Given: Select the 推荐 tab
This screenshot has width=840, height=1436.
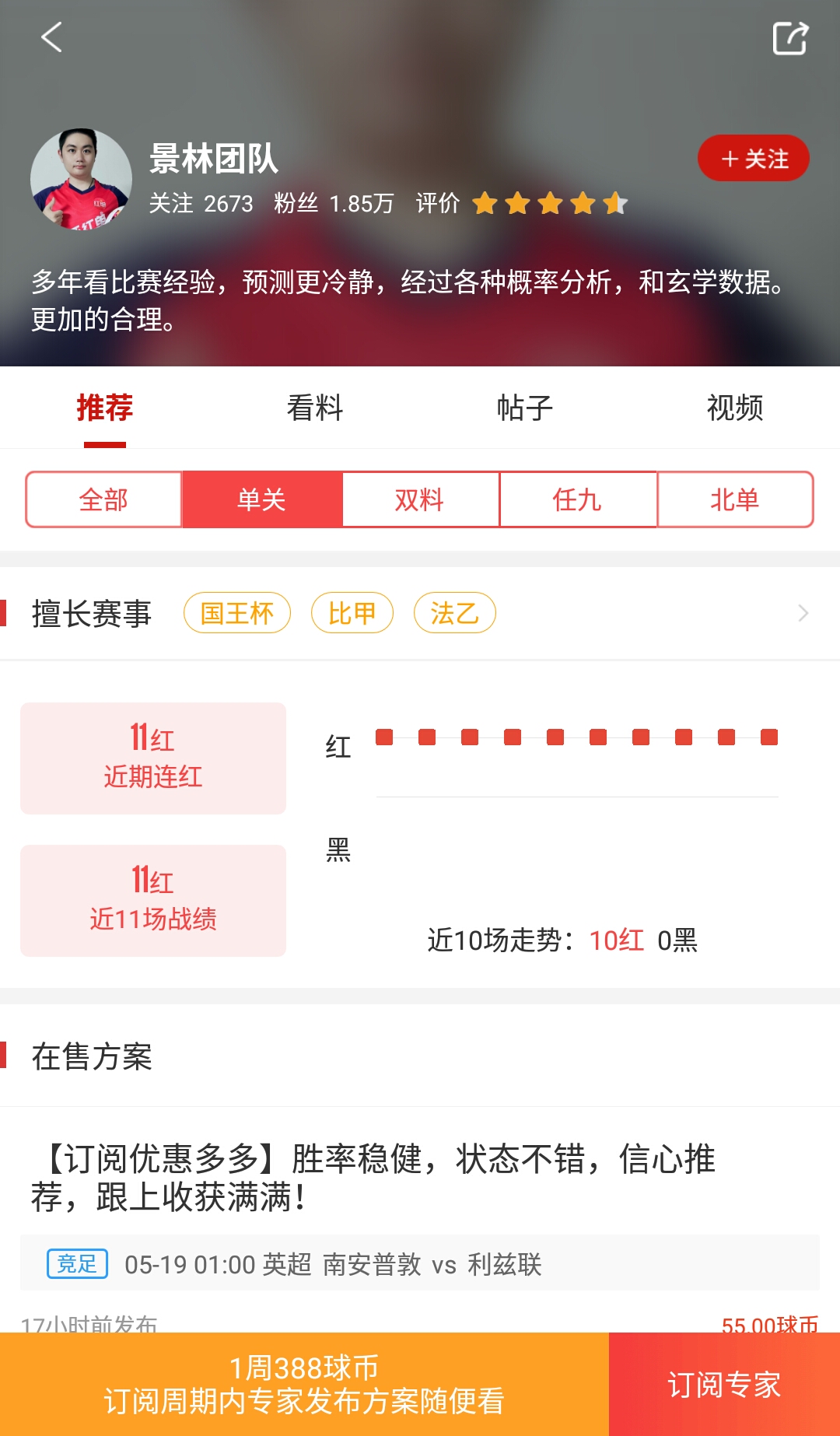Looking at the screenshot, I should tap(105, 408).
